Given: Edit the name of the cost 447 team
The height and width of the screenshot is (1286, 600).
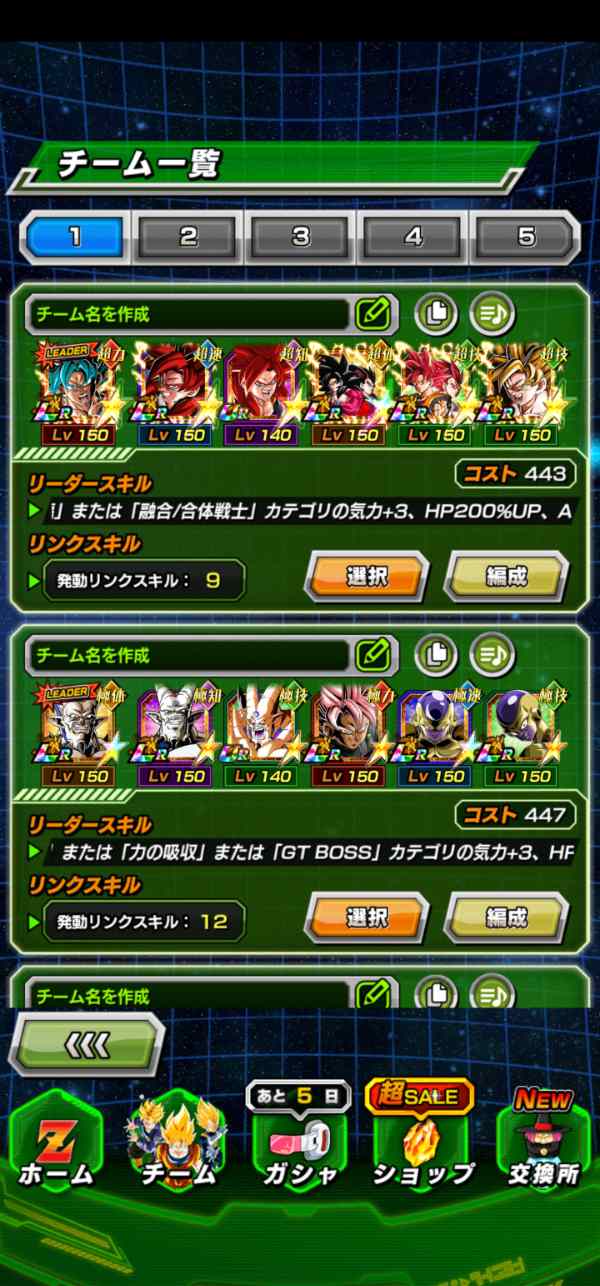Looking at the screenshot, I should coord(372,655).
